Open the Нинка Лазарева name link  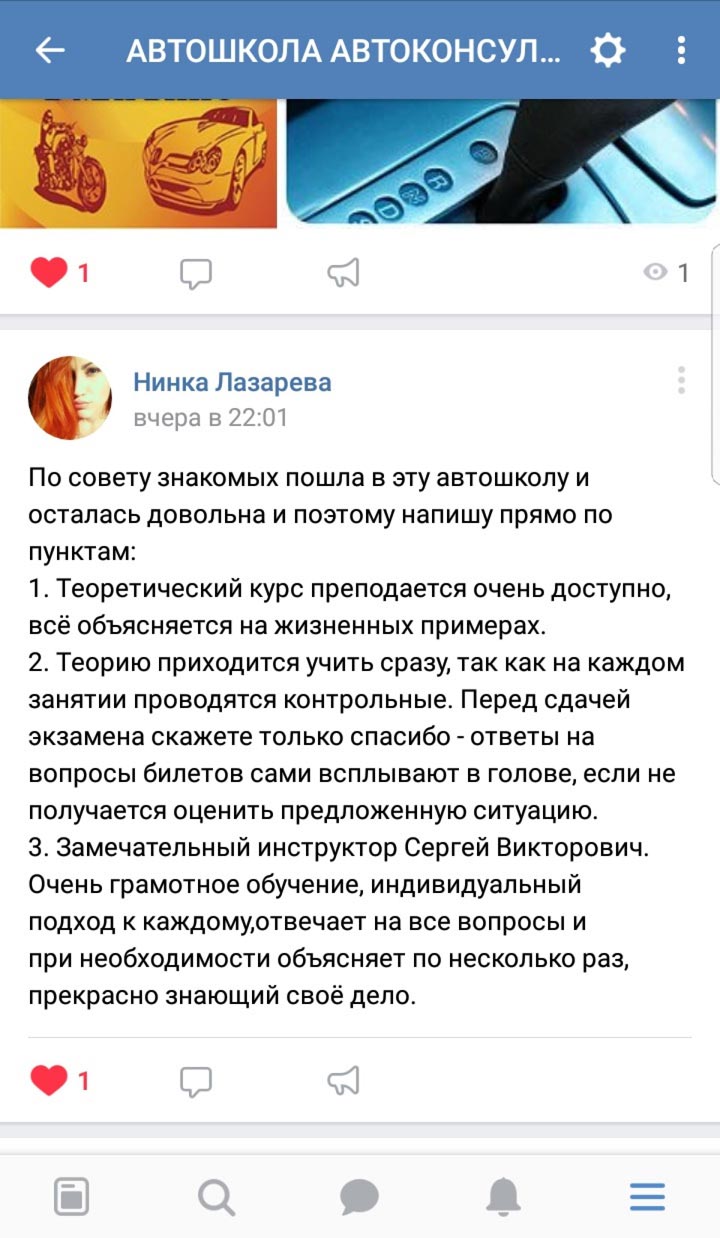coord(232,382)
